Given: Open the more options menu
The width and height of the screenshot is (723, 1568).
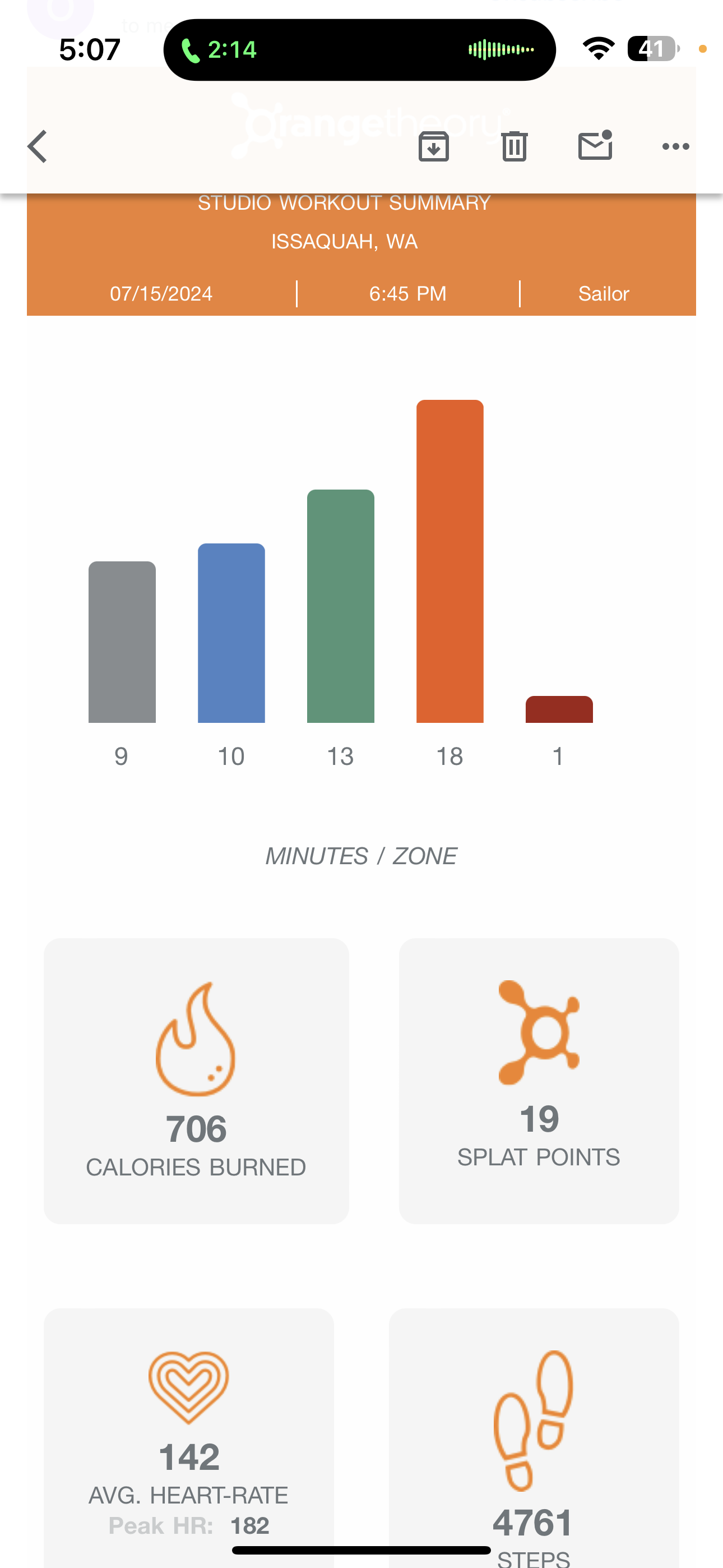Looking at the screenshot, I should click(675, 147).
